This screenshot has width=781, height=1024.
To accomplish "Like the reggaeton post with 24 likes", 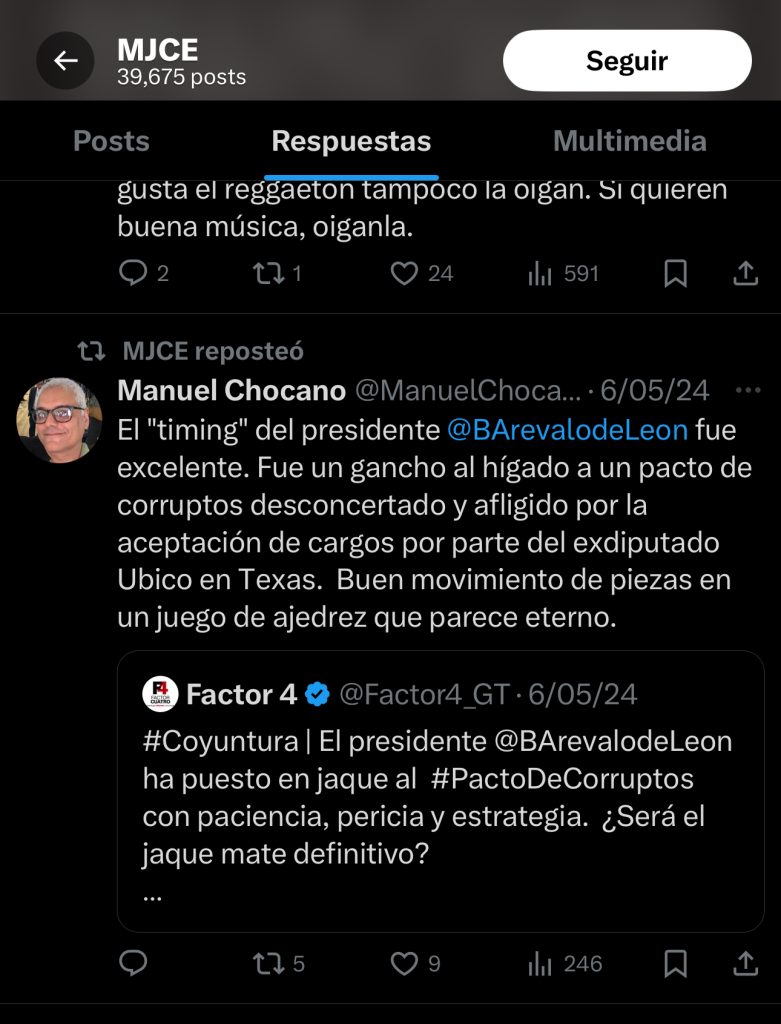I will coord(404,273).
